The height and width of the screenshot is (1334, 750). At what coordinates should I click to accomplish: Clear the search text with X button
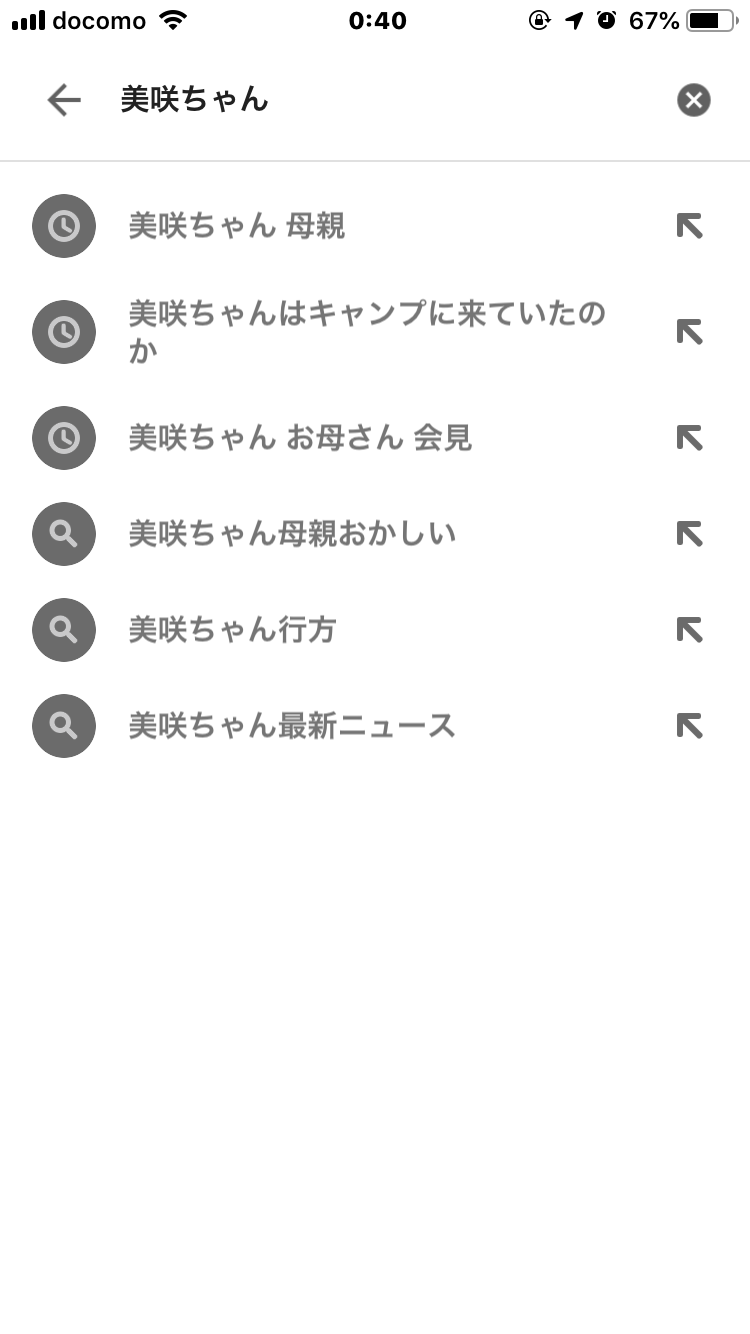tap(693, 100)
